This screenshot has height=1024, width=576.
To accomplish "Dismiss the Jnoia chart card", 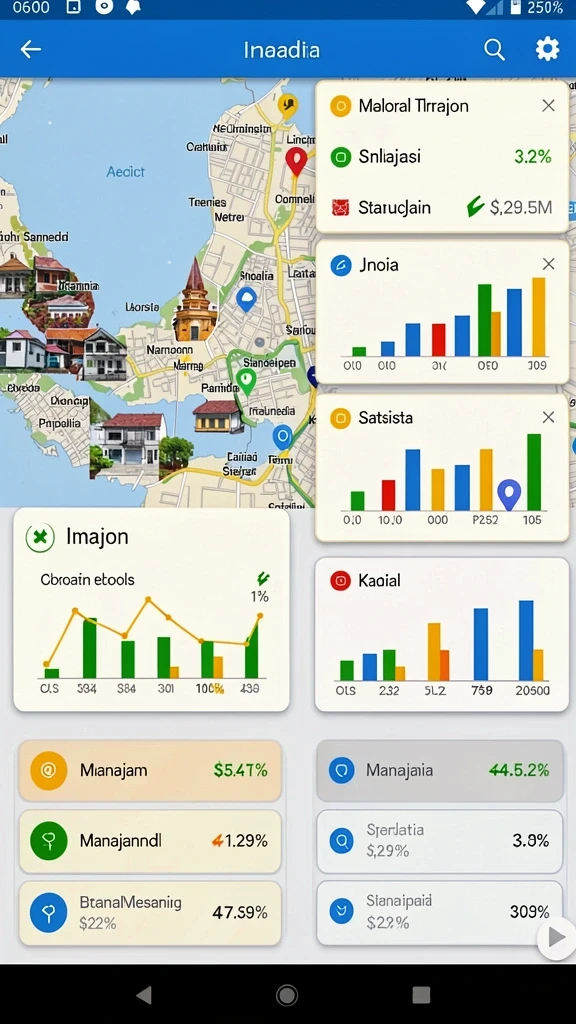I will coord(549,264).
